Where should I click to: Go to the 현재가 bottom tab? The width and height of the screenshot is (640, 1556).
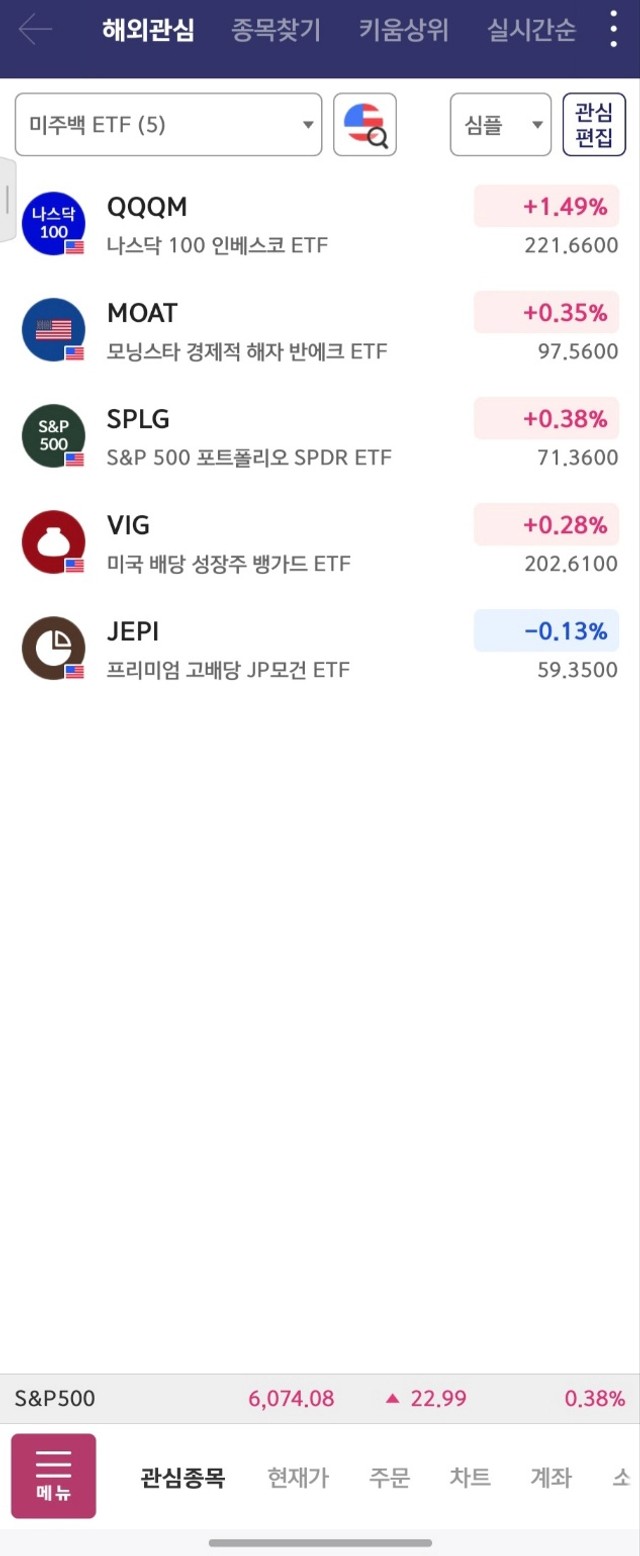coord(298,1477)
